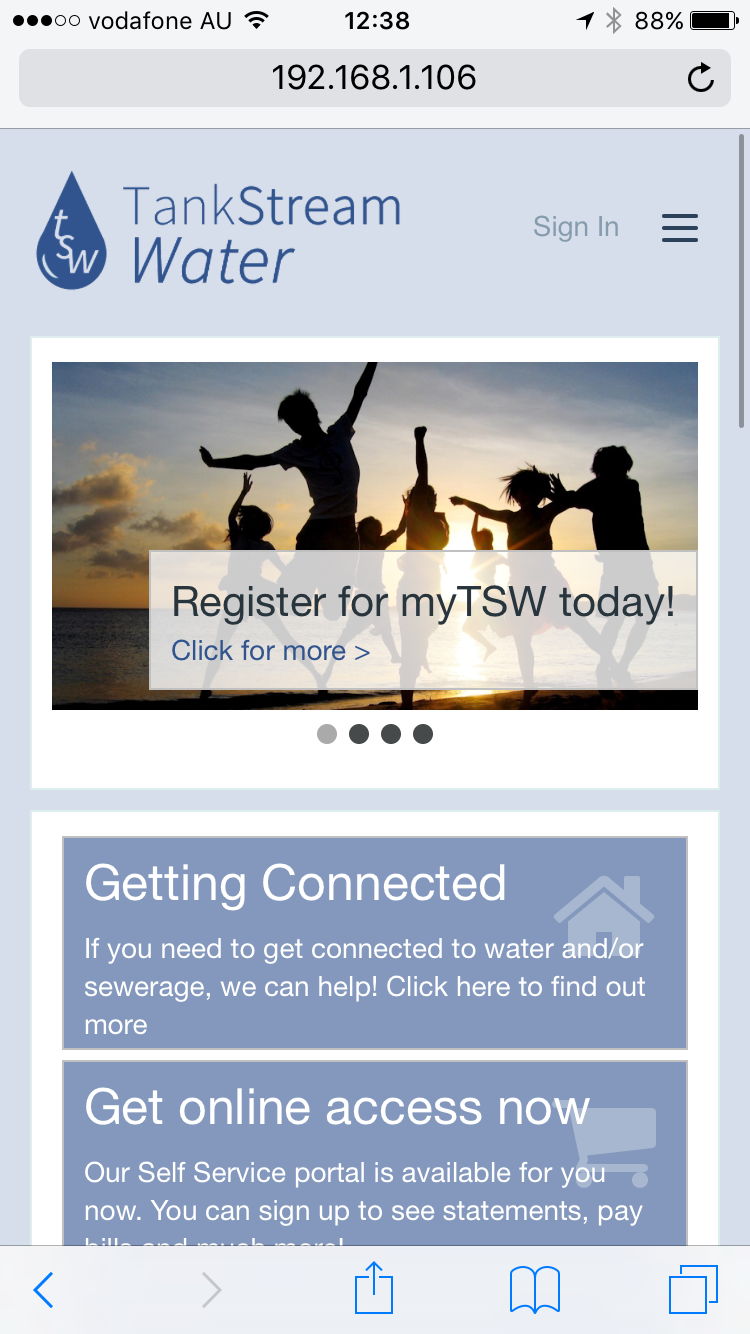Viewport: 750px width, 1334px height.
Task: Select the third carousel dot
Action: pyautogui.click(x=391, y=734)
